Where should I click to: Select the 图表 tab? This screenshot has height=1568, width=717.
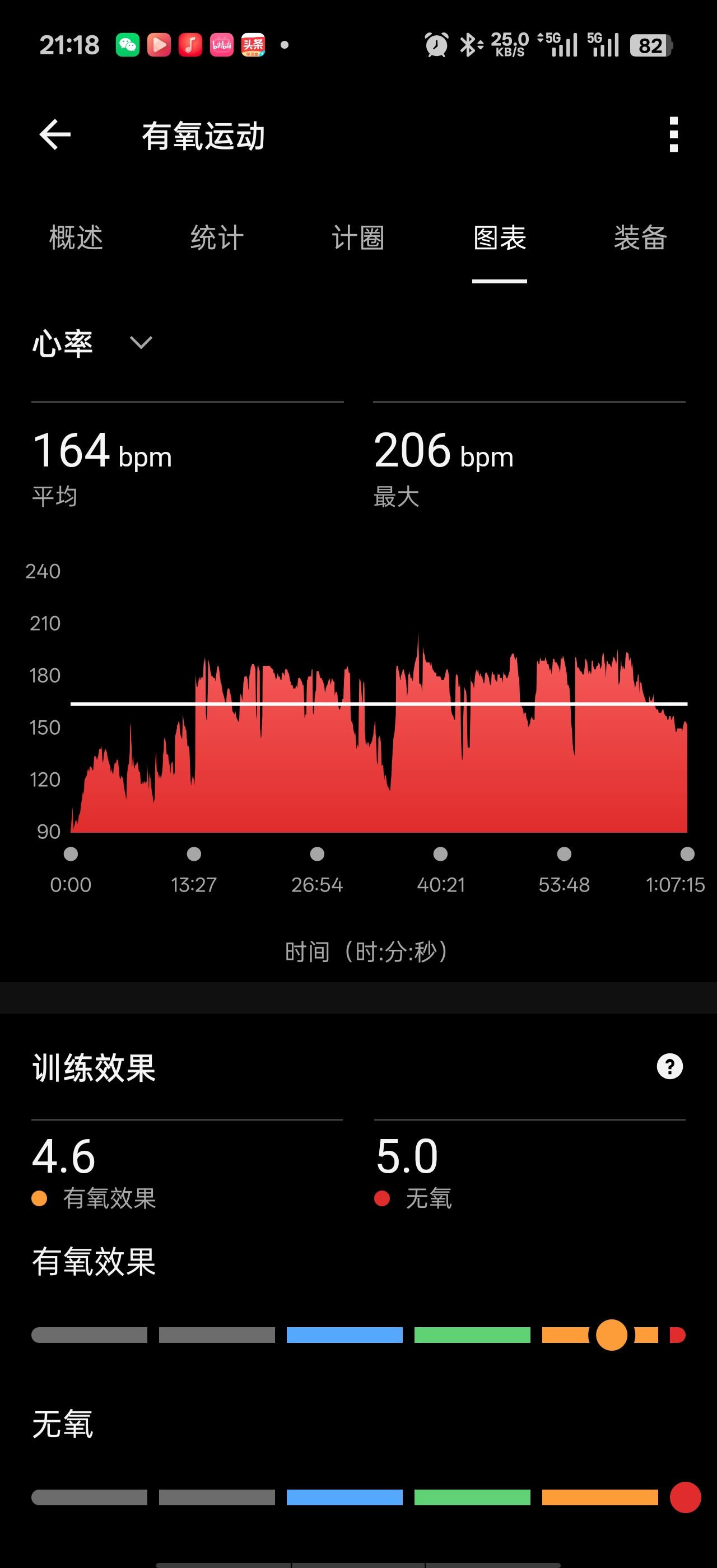point(499,238)
